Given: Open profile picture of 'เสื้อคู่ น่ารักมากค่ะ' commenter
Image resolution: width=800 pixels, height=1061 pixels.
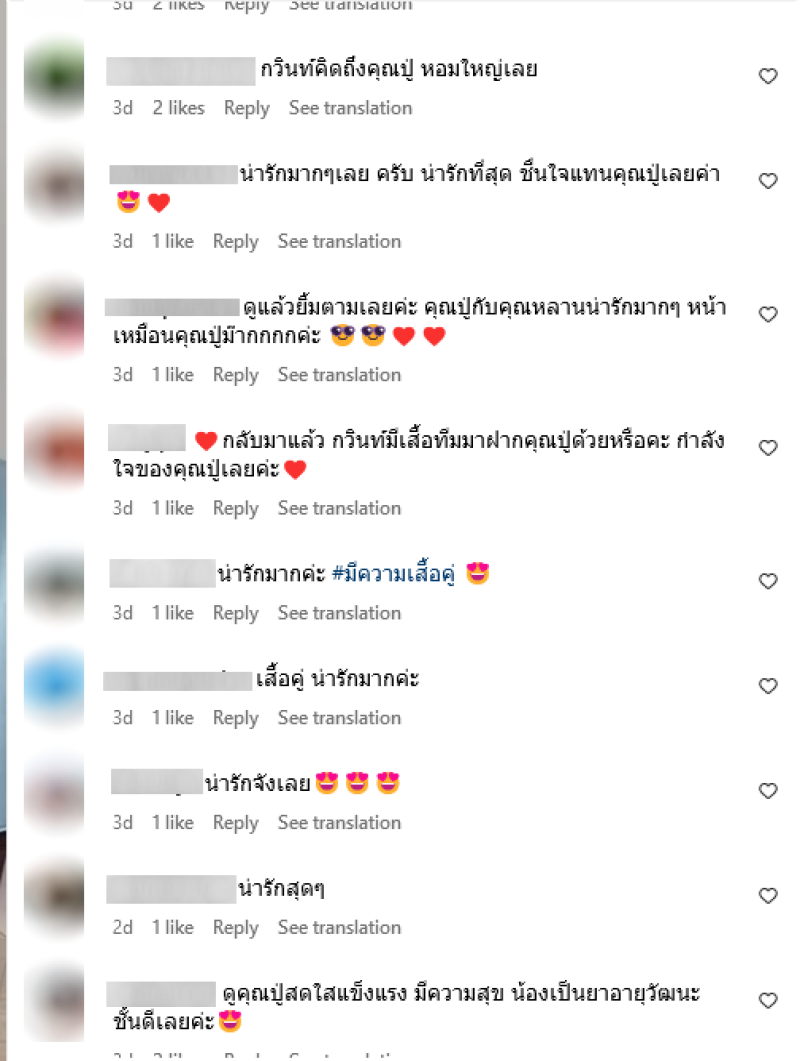Looking at the screenshot, I should pos(54,686).
